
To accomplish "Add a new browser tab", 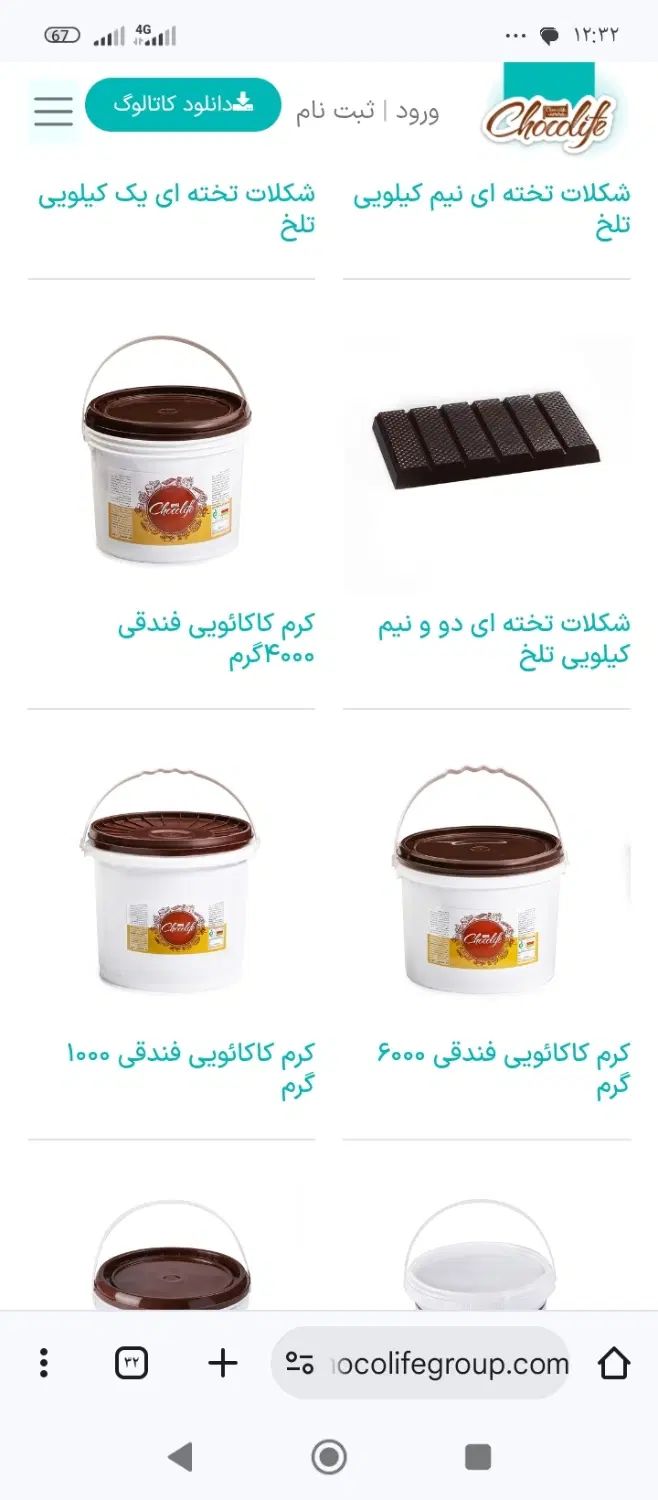I will point(222,1363).
